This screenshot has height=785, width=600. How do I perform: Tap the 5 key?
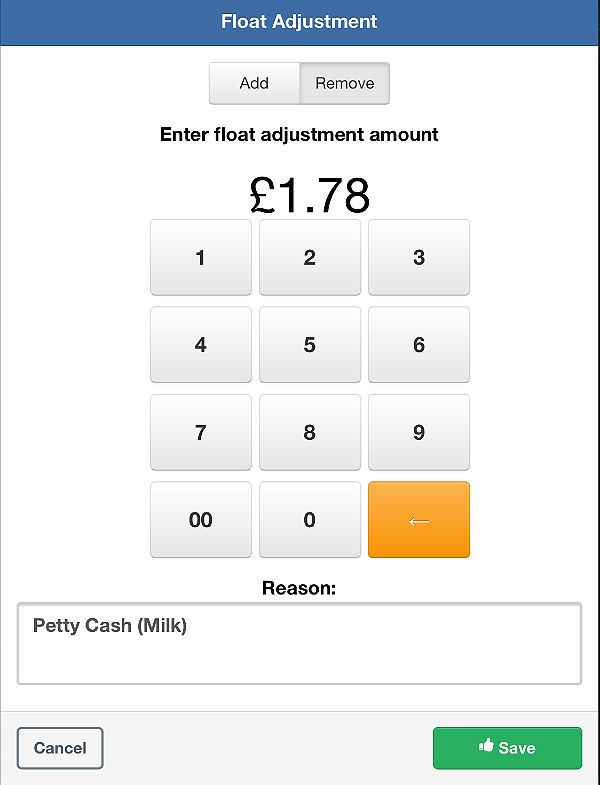[310, 344]
